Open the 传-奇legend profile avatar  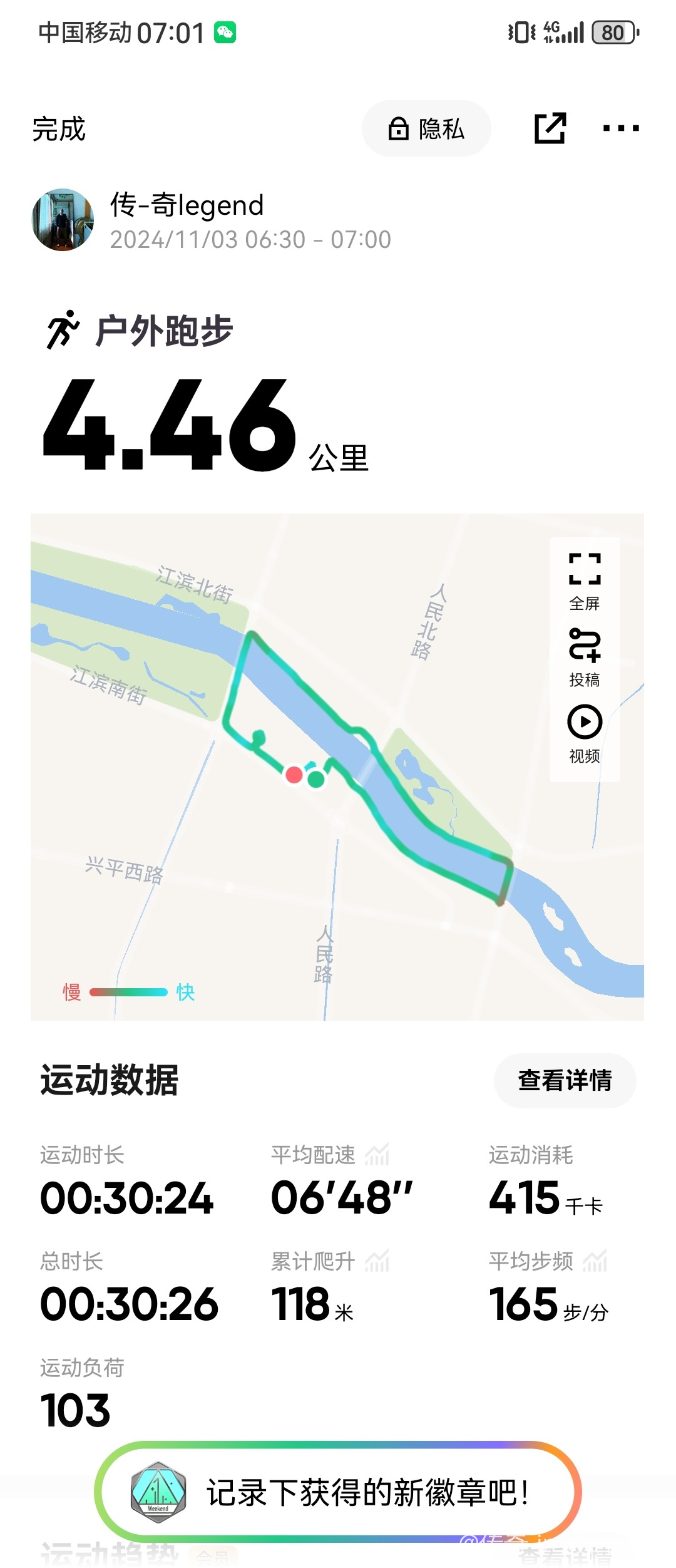63,220
